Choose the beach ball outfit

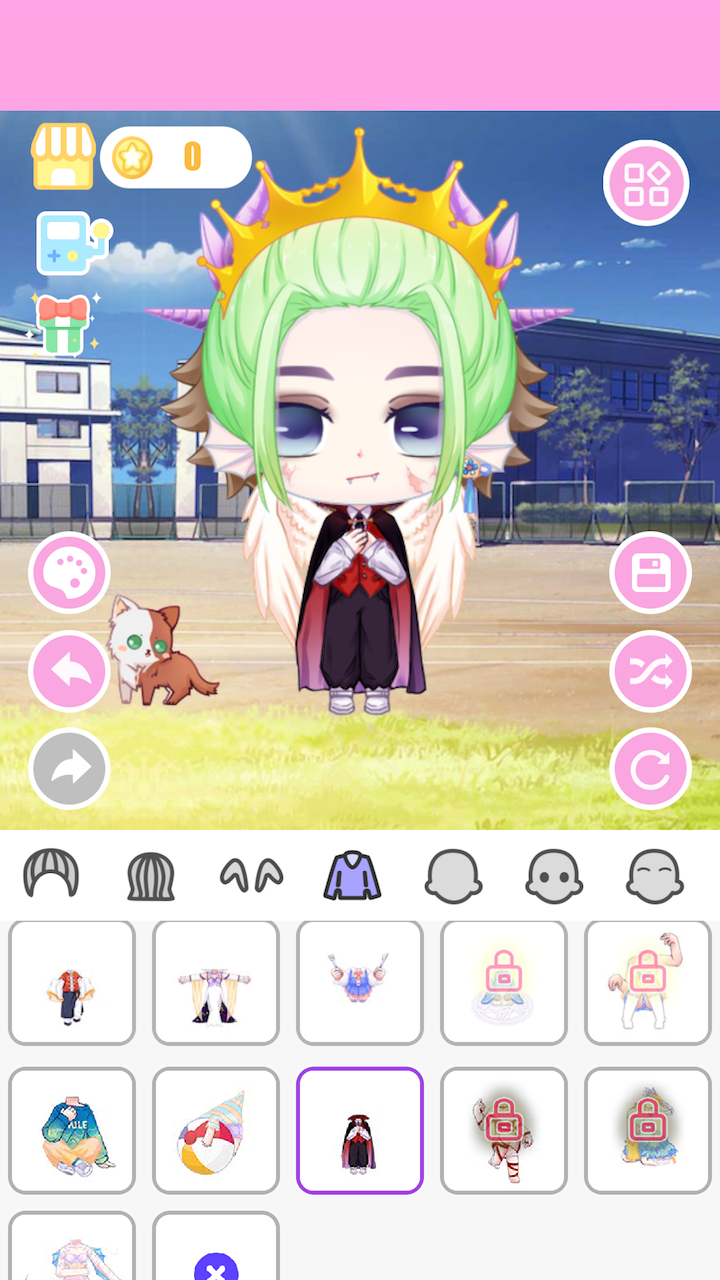216,1130
